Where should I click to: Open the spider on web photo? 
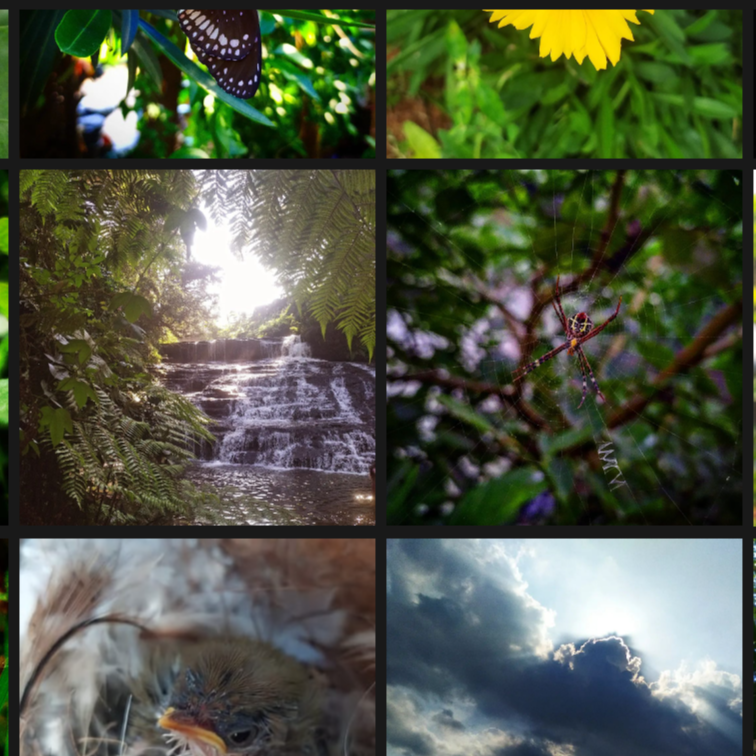(x=564, y=347)
